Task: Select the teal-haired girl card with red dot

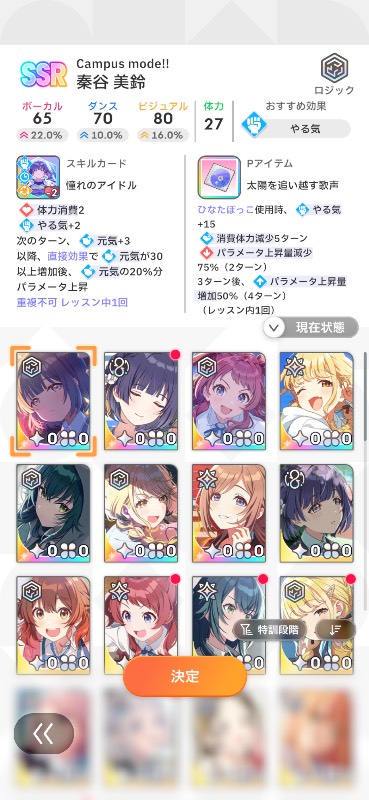Action: point(229,617)
